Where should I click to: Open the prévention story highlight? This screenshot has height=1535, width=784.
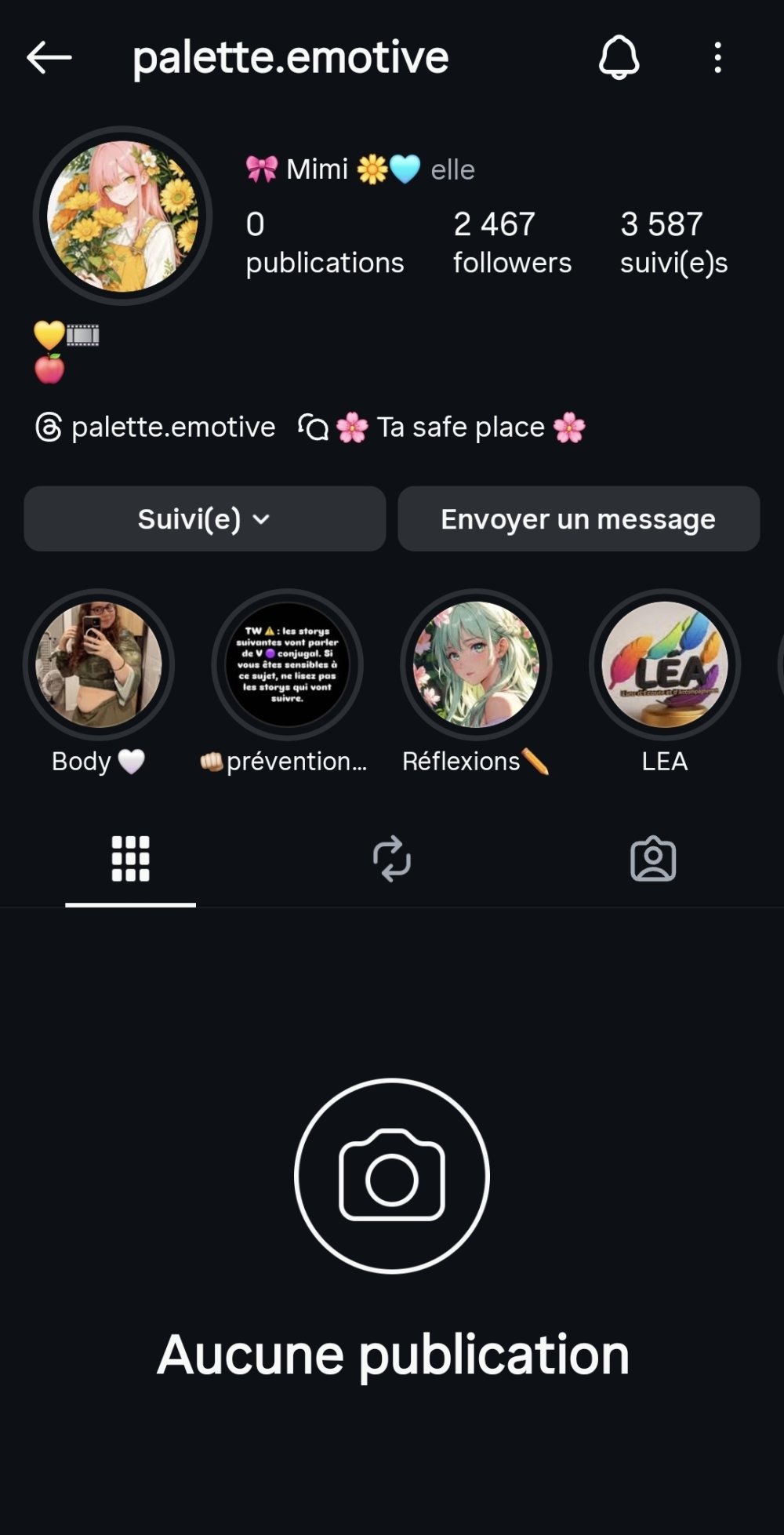coord(287,665)
